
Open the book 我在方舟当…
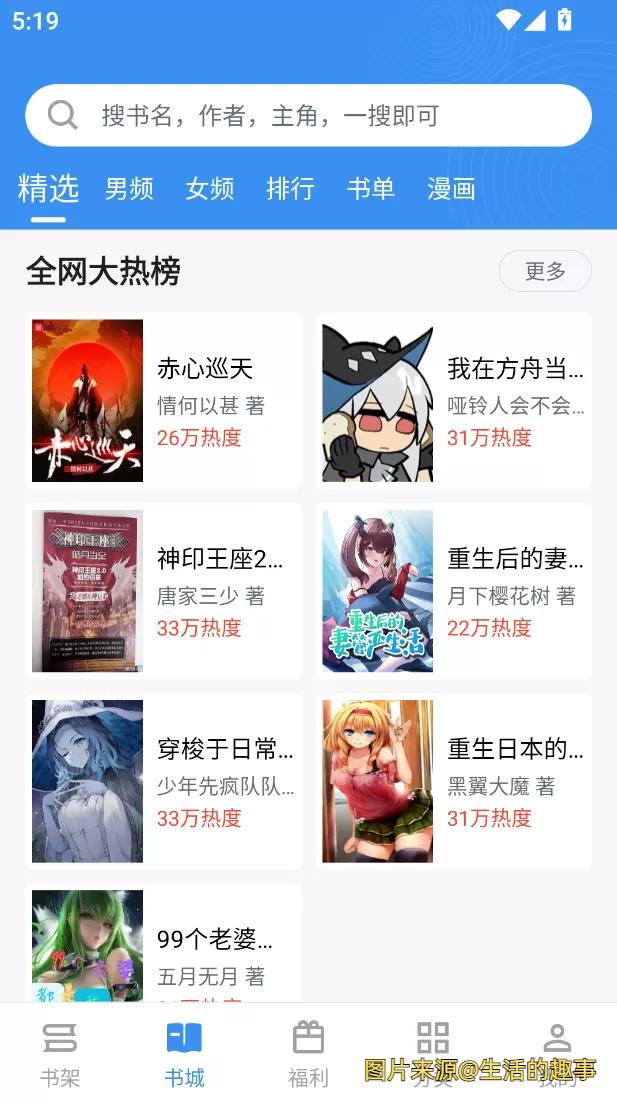[x=454, y=401]
